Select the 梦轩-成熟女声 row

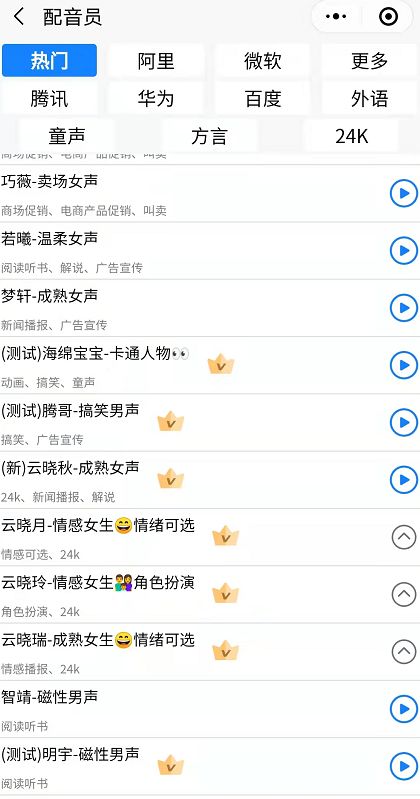[210, 308]
